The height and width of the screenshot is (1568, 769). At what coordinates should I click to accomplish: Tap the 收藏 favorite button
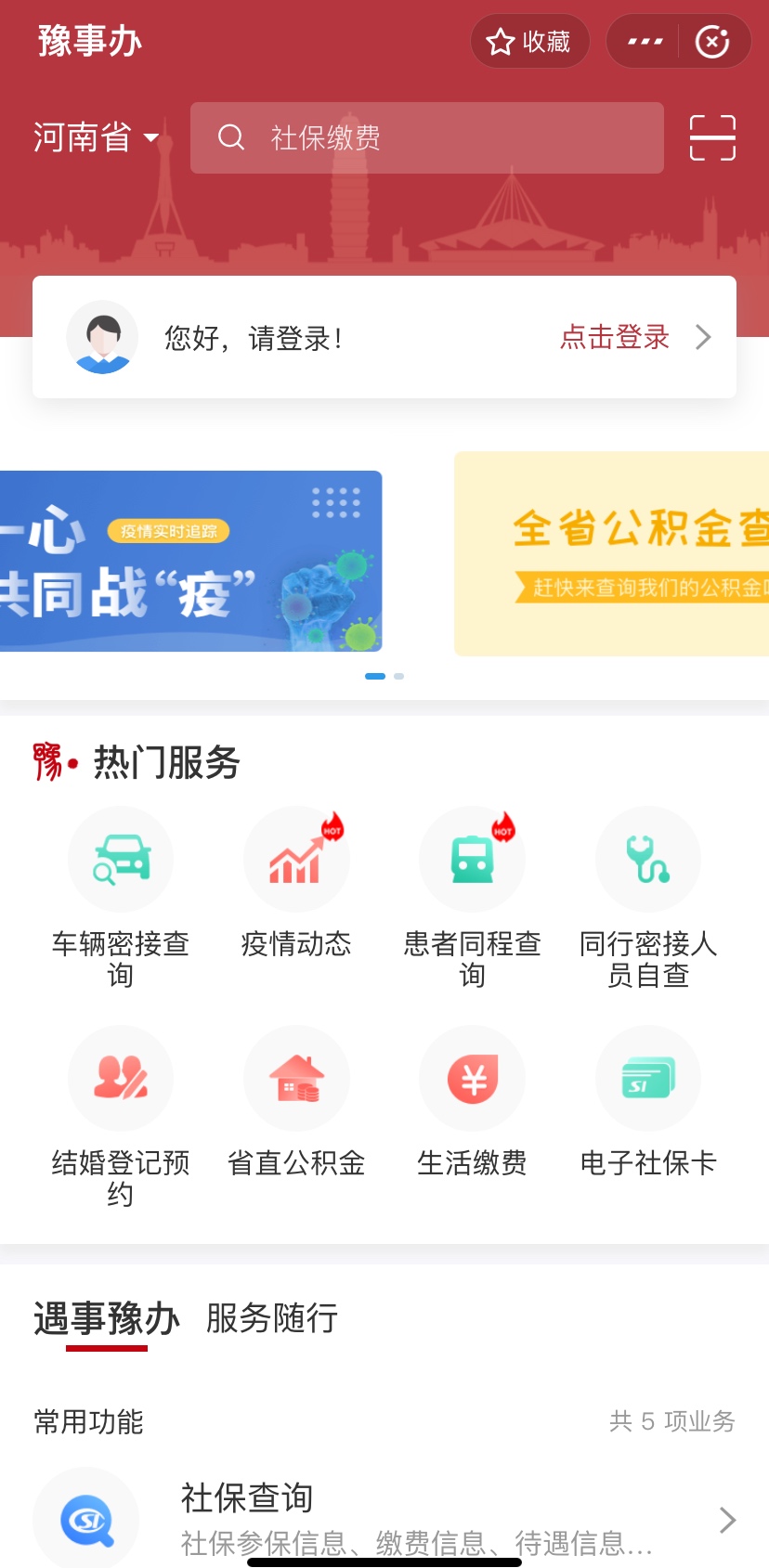tap(529, 42)
